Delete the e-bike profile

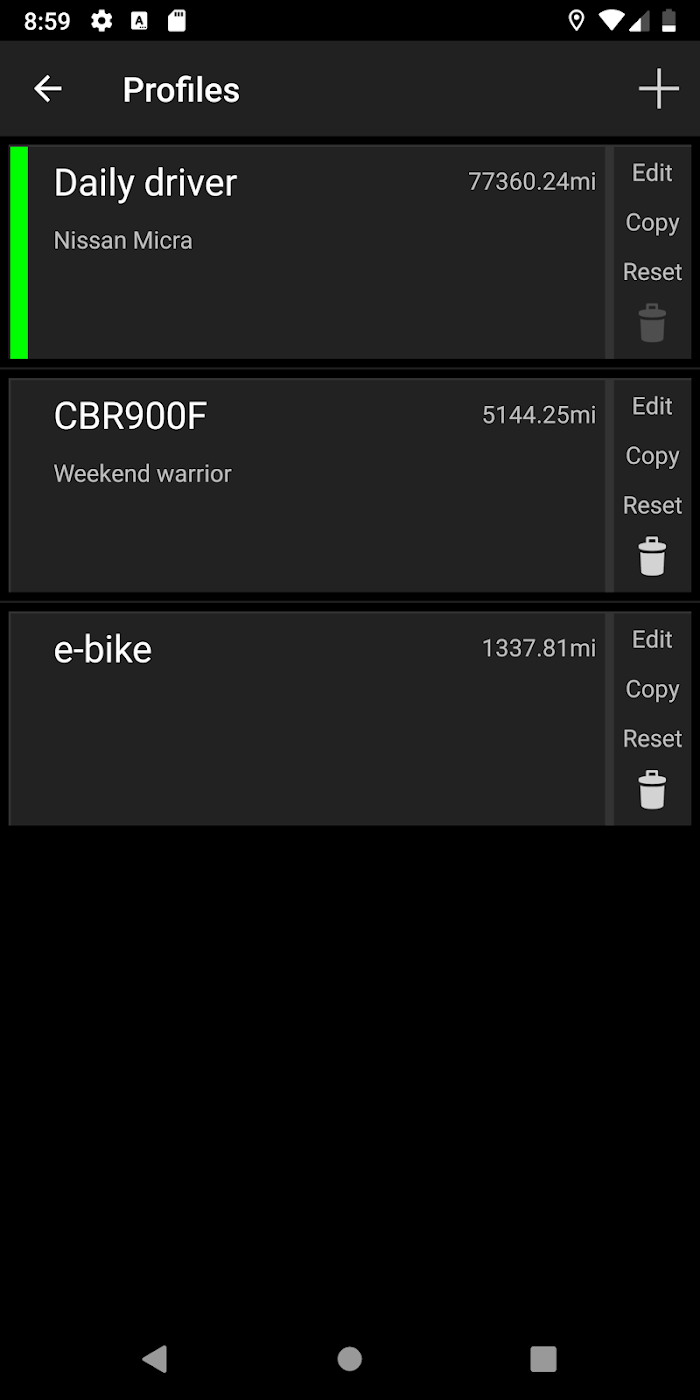click(652, 789)
